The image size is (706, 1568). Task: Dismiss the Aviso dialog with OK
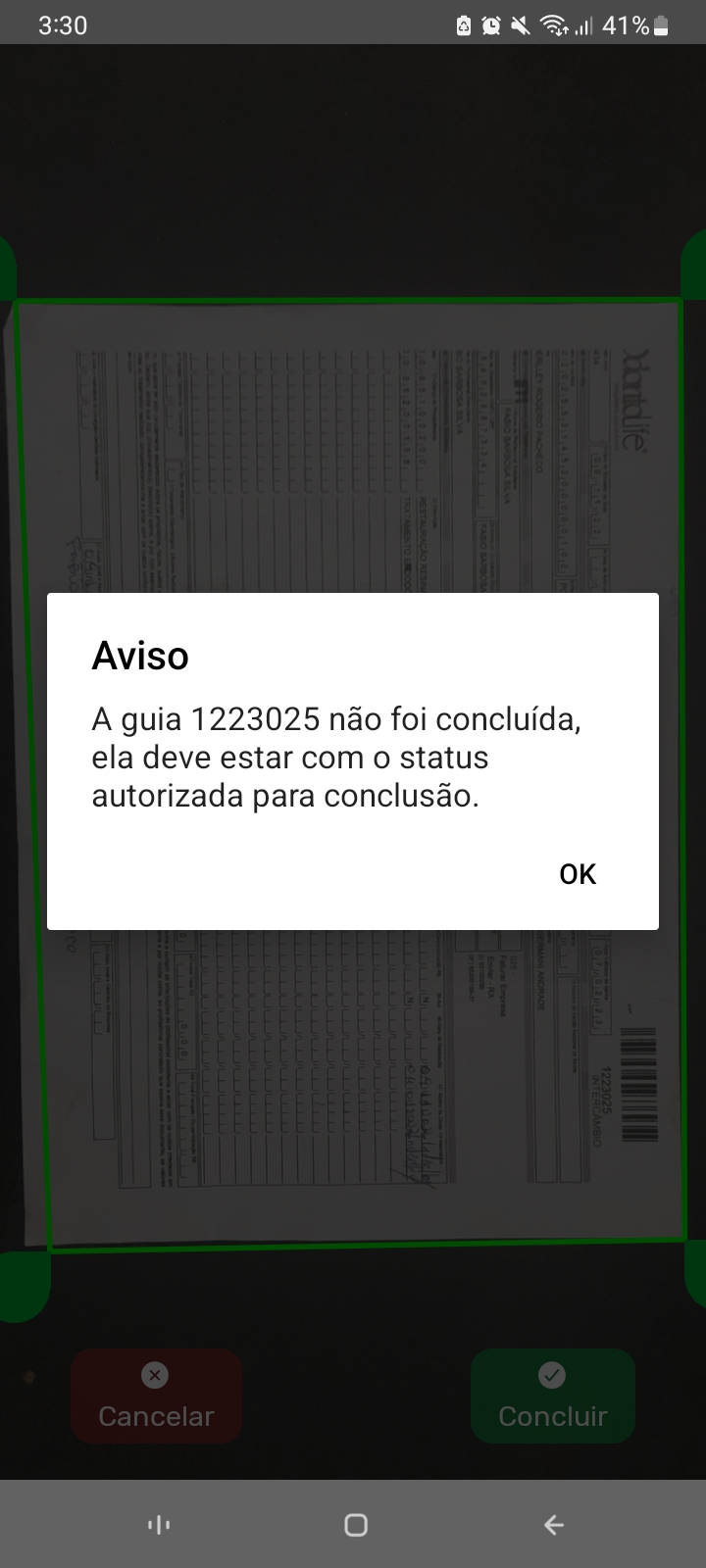[x=578, y=874]
